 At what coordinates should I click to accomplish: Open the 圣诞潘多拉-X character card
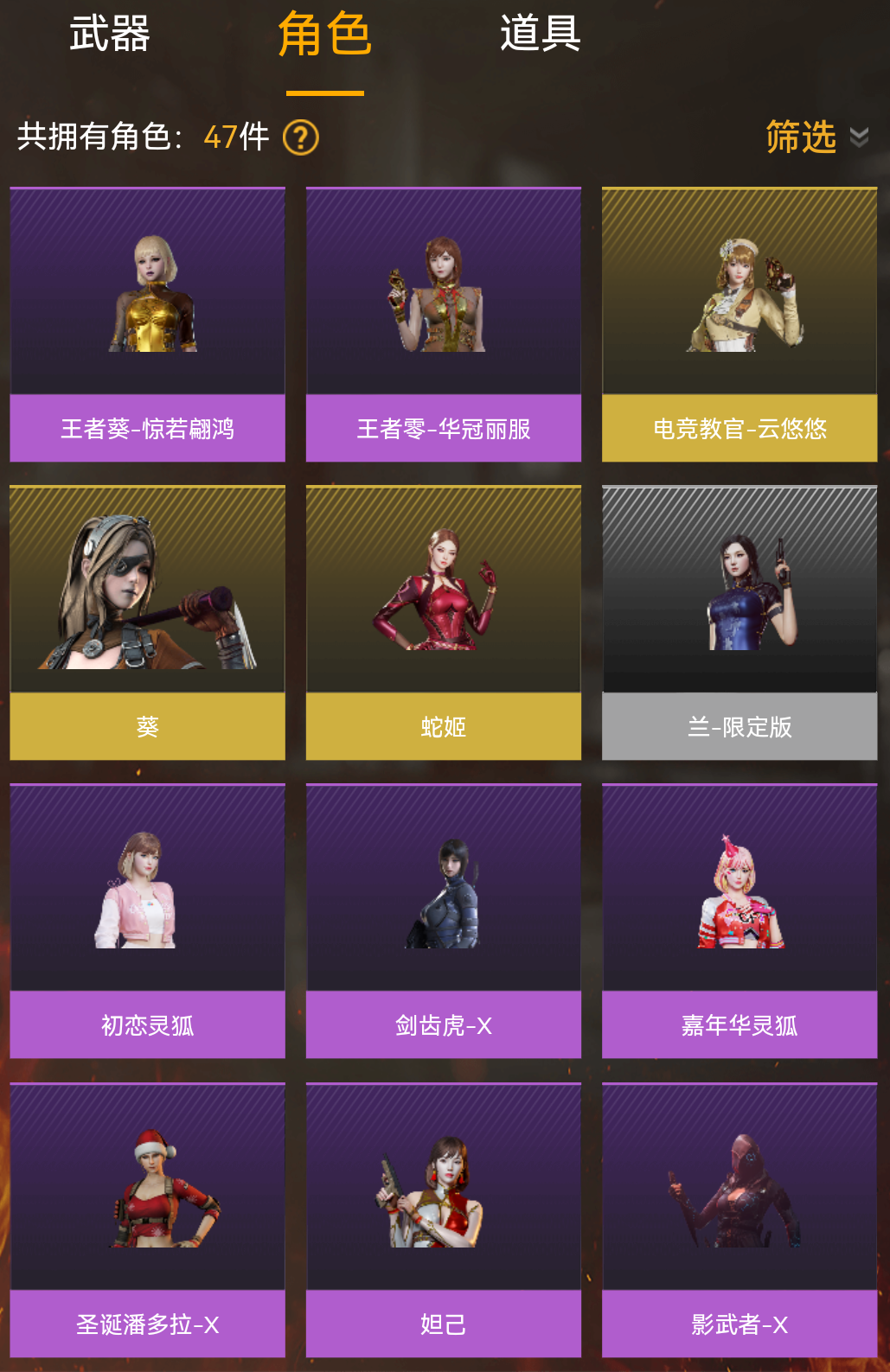(x=148, y=1219)
